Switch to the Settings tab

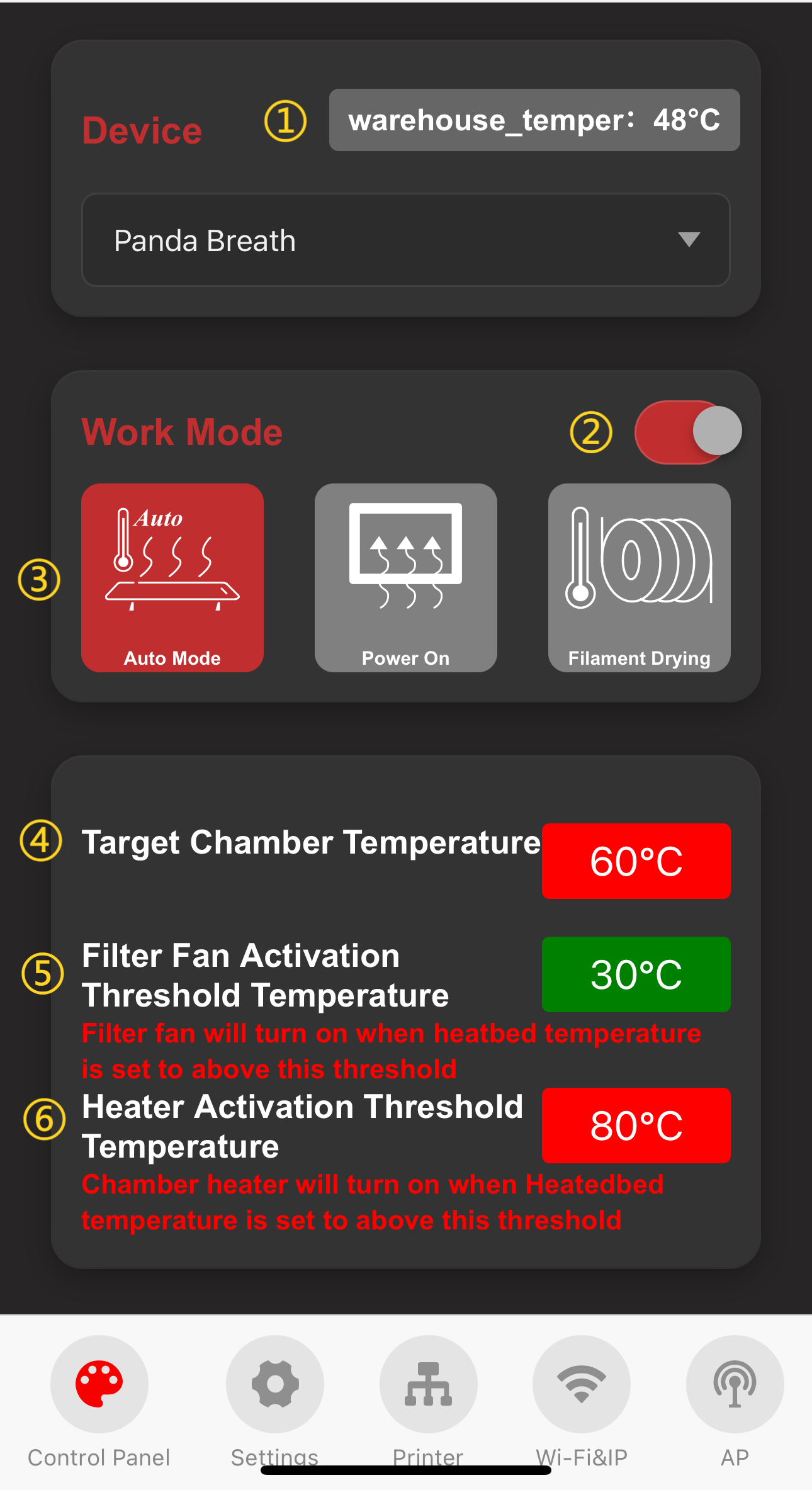coord(275,1385)
